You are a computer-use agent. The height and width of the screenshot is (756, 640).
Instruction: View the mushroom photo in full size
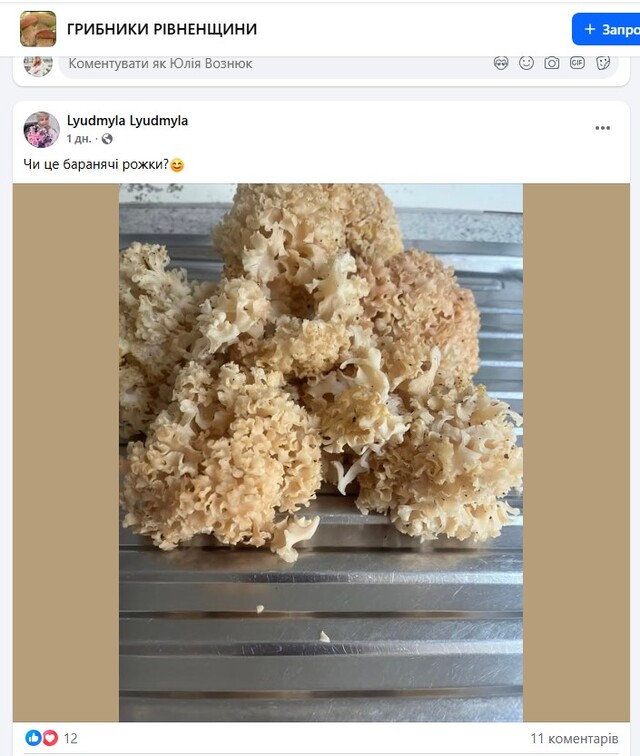(x=320, y=450)
